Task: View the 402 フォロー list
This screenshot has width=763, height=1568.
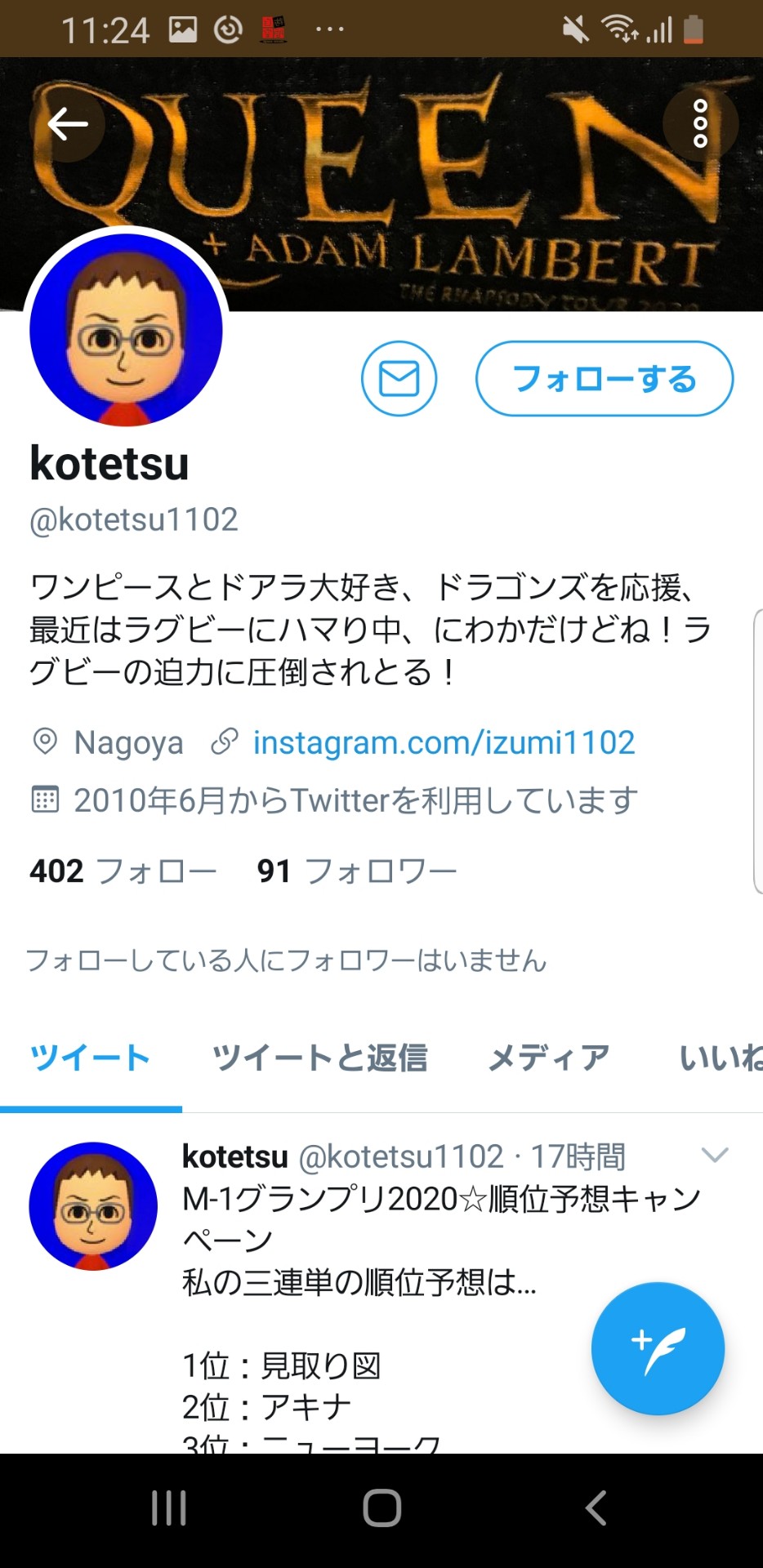Action: [x=123, y=871]
